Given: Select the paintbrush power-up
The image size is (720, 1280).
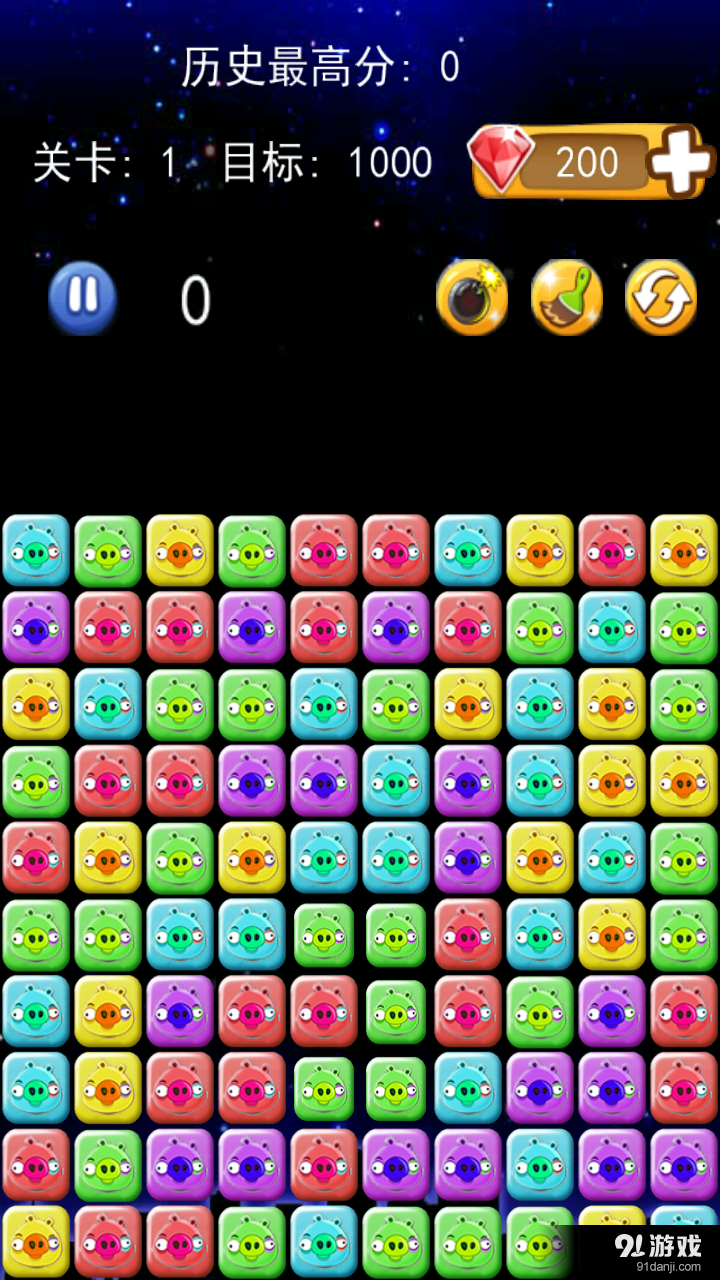Looking at the screenshot, I should click(x=566, y=298).
